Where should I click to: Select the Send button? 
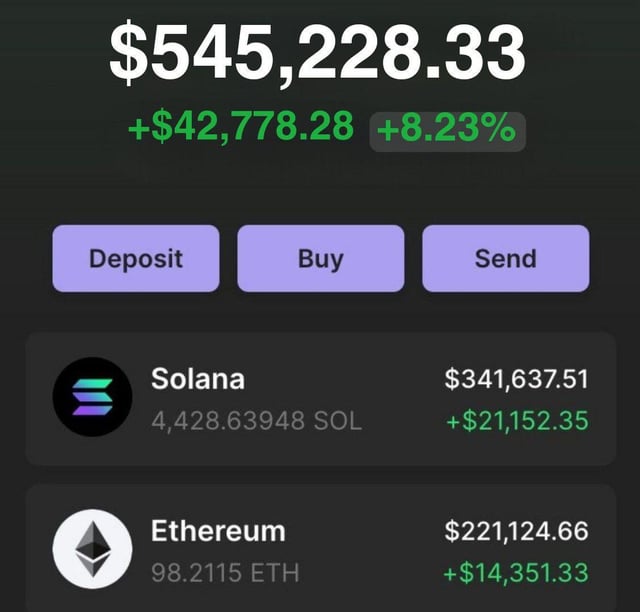[x=505, y=258]
